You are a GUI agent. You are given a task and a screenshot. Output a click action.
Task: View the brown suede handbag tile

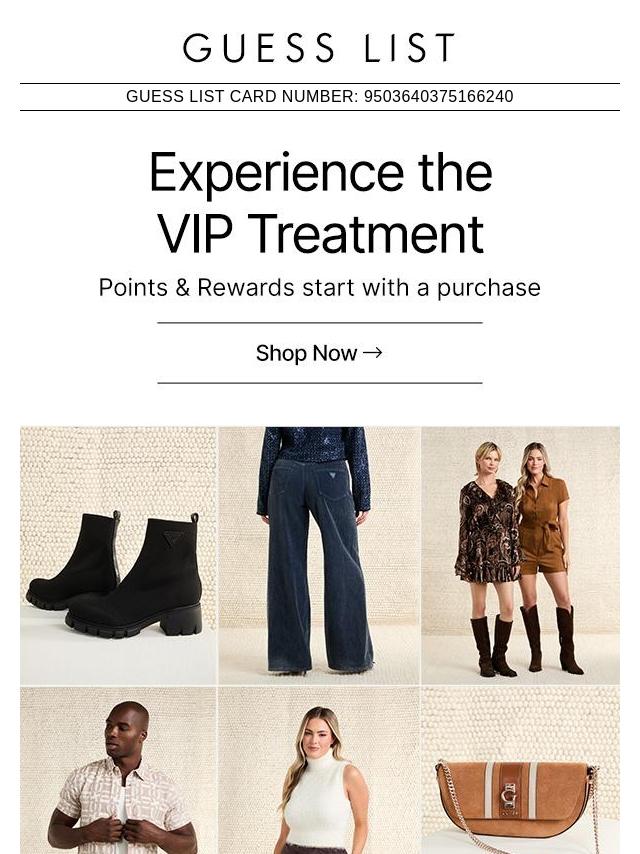520,770
